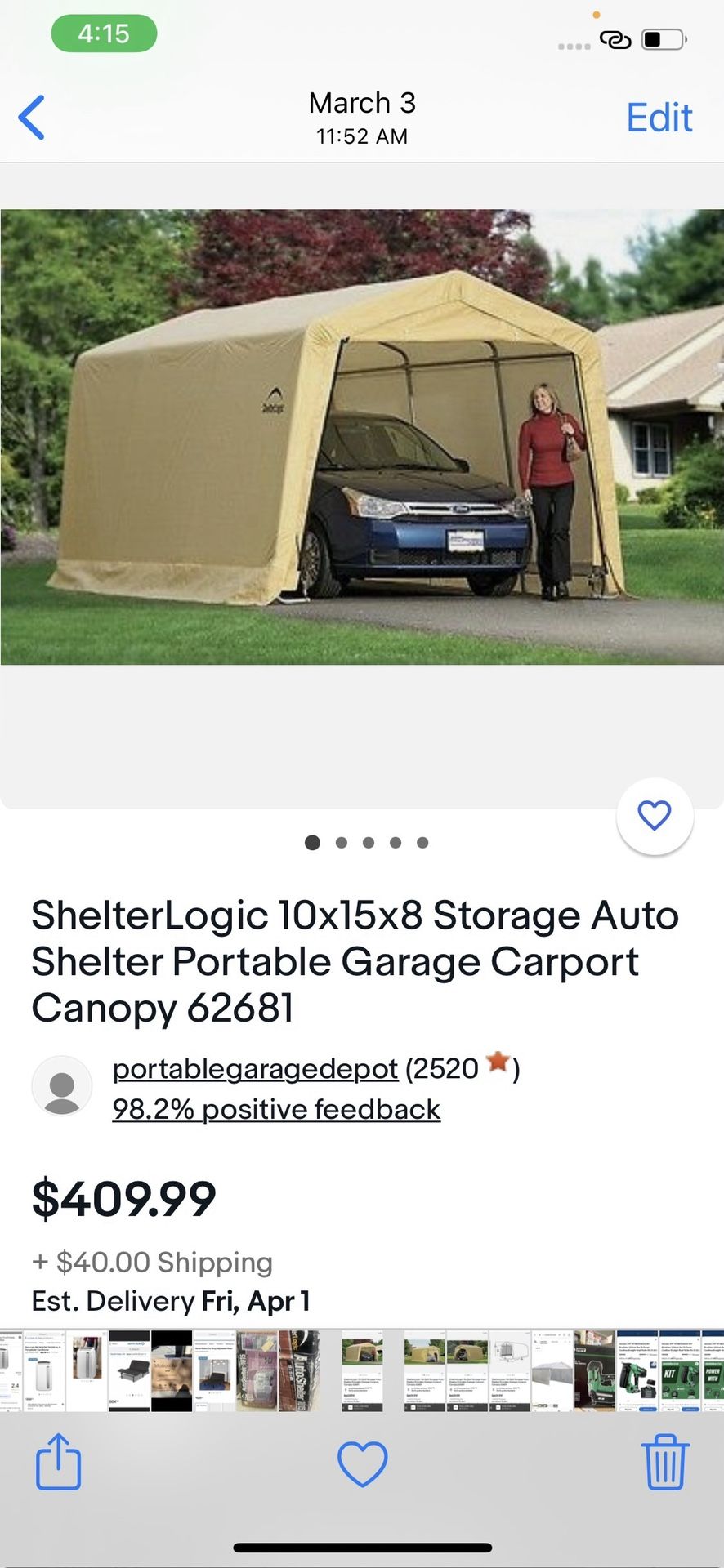Tap the back arrow chevron to collapse photo view
The width and height of the screenshot is (724, 1568).
31,116
